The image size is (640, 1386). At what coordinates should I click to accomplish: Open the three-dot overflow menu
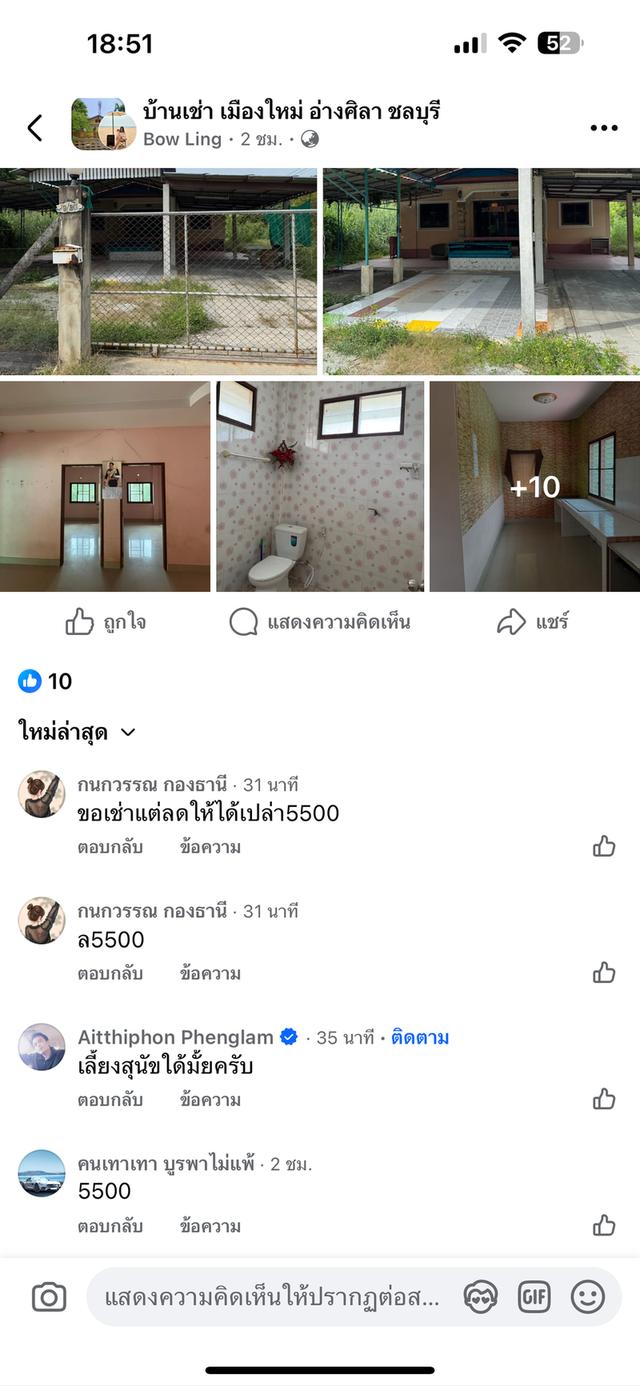(603, 128)
